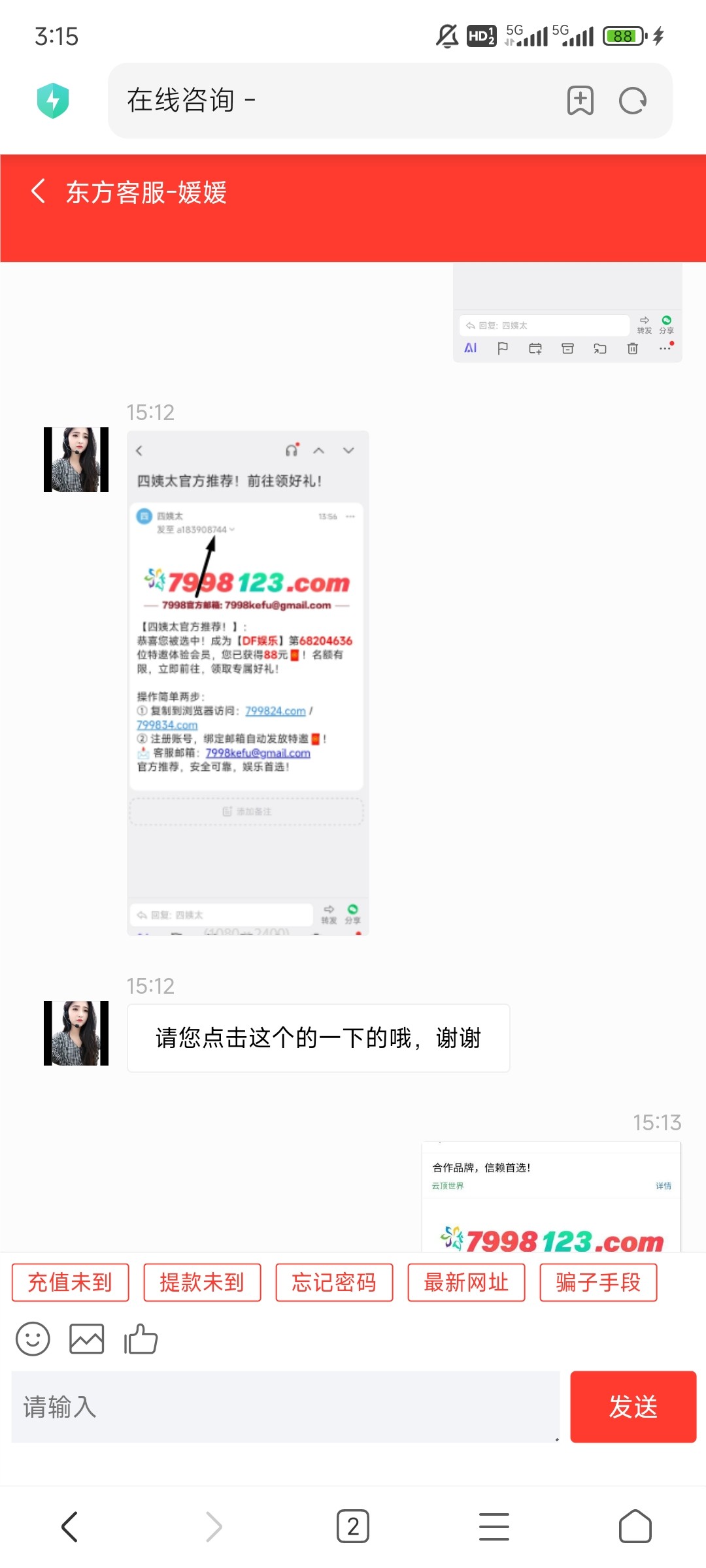Tap the 在线咨询 address bar
The height and width of the screenshot is (1568, 706).
[327, 101]
